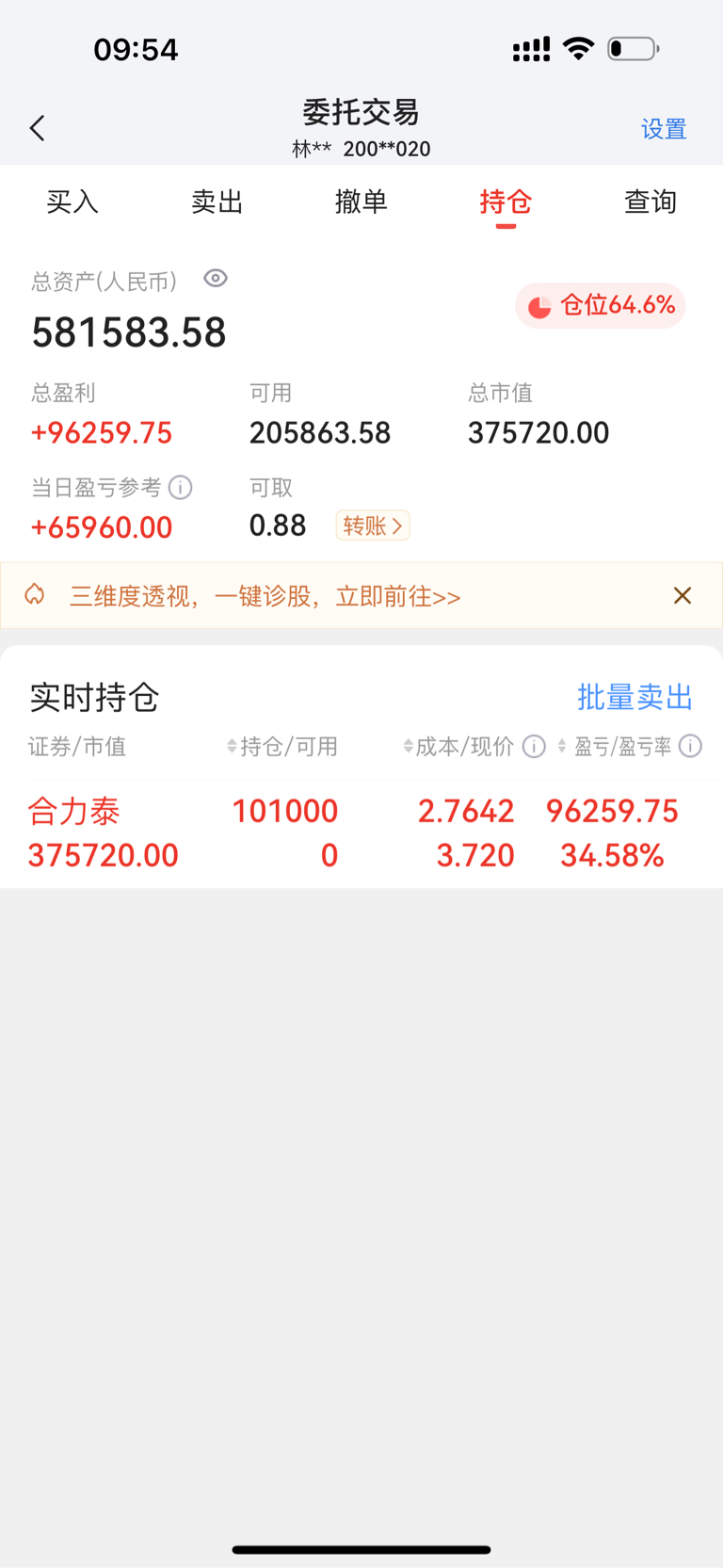Sort holdings by 持仓/可用 column
The height and width of the screenshot is (1568, 723).
point(282,747)
